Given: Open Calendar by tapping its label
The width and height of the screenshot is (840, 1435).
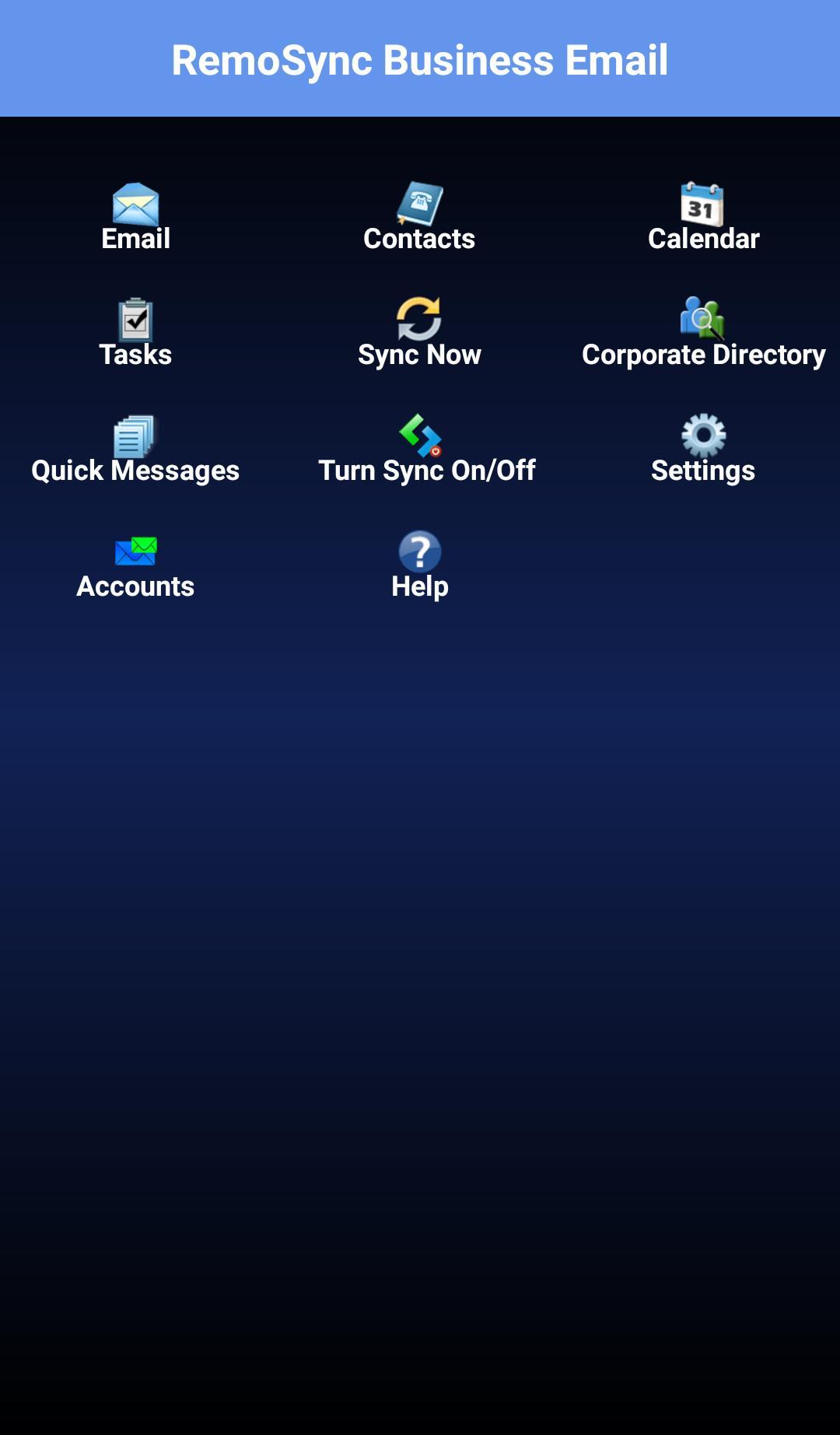Looking at the screenshot, I should click(702, 238).
